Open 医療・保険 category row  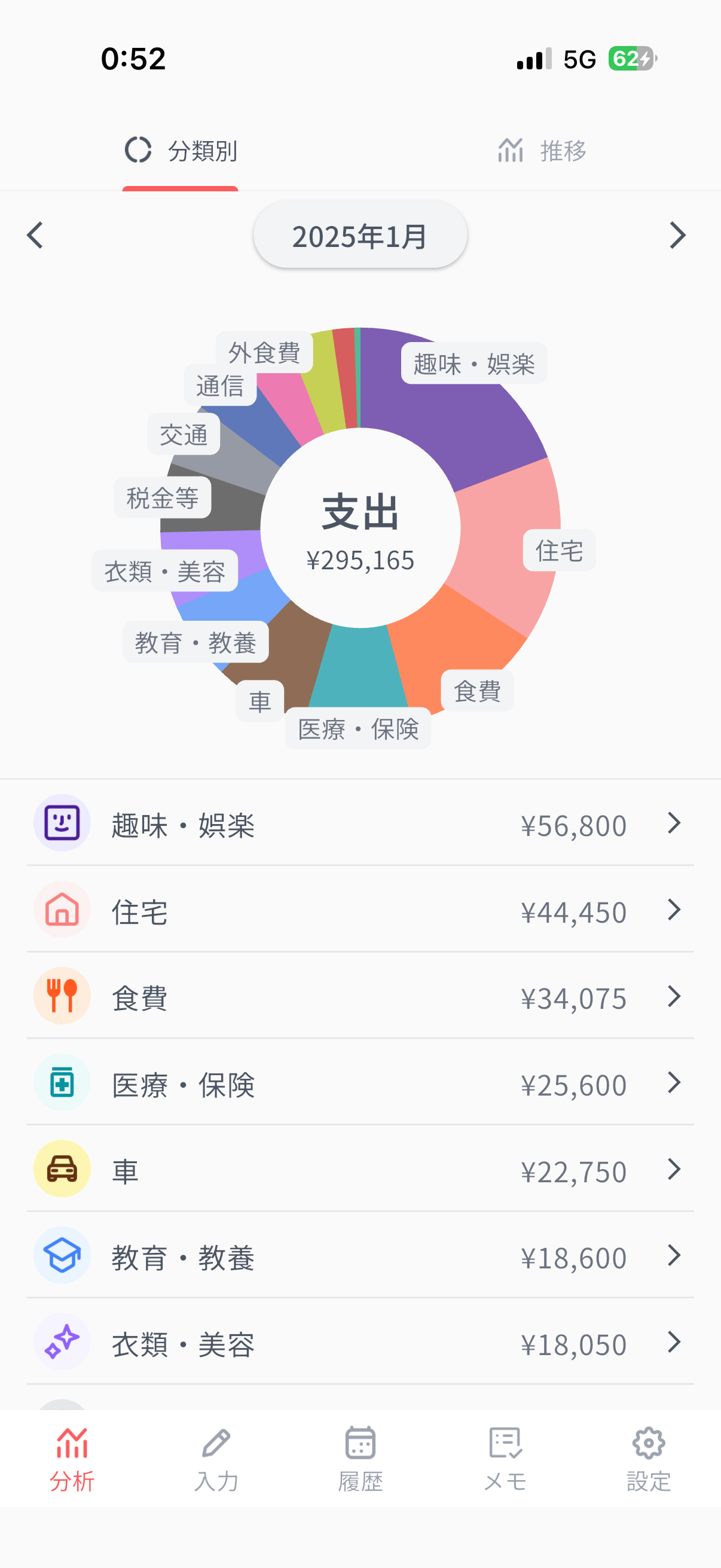360,1084
